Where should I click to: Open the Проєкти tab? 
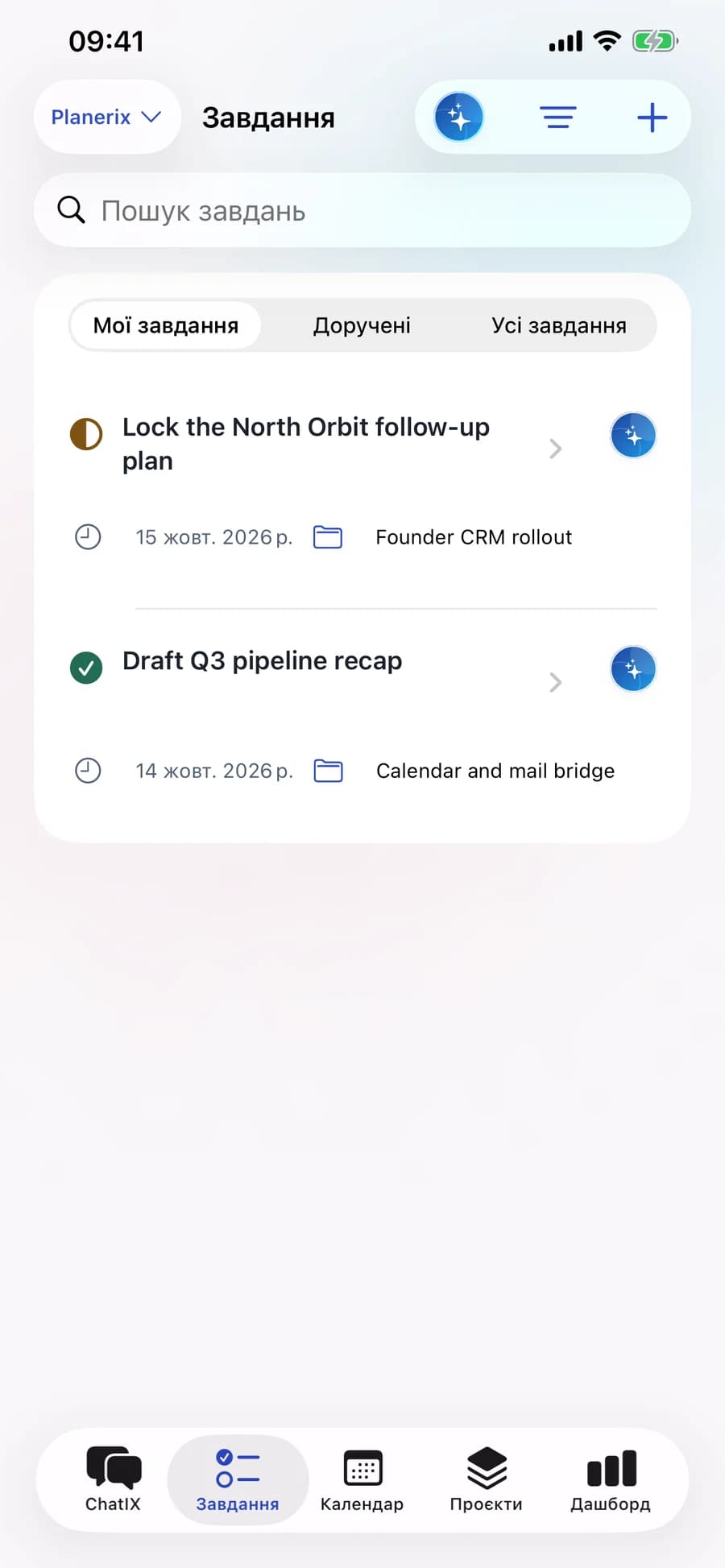tap(487, 1480)
